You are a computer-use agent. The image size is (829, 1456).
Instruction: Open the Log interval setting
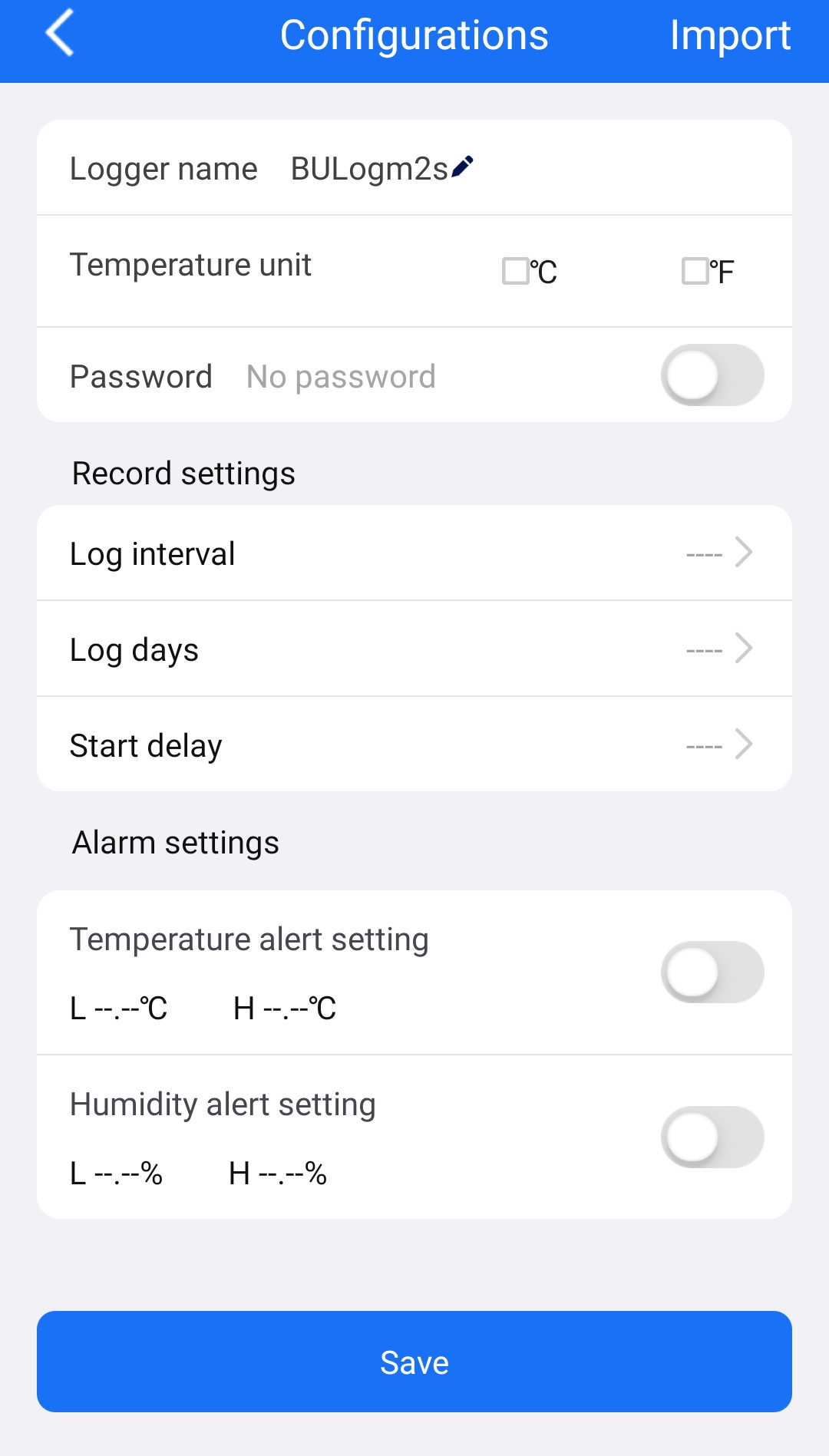[x=414, y=553]
